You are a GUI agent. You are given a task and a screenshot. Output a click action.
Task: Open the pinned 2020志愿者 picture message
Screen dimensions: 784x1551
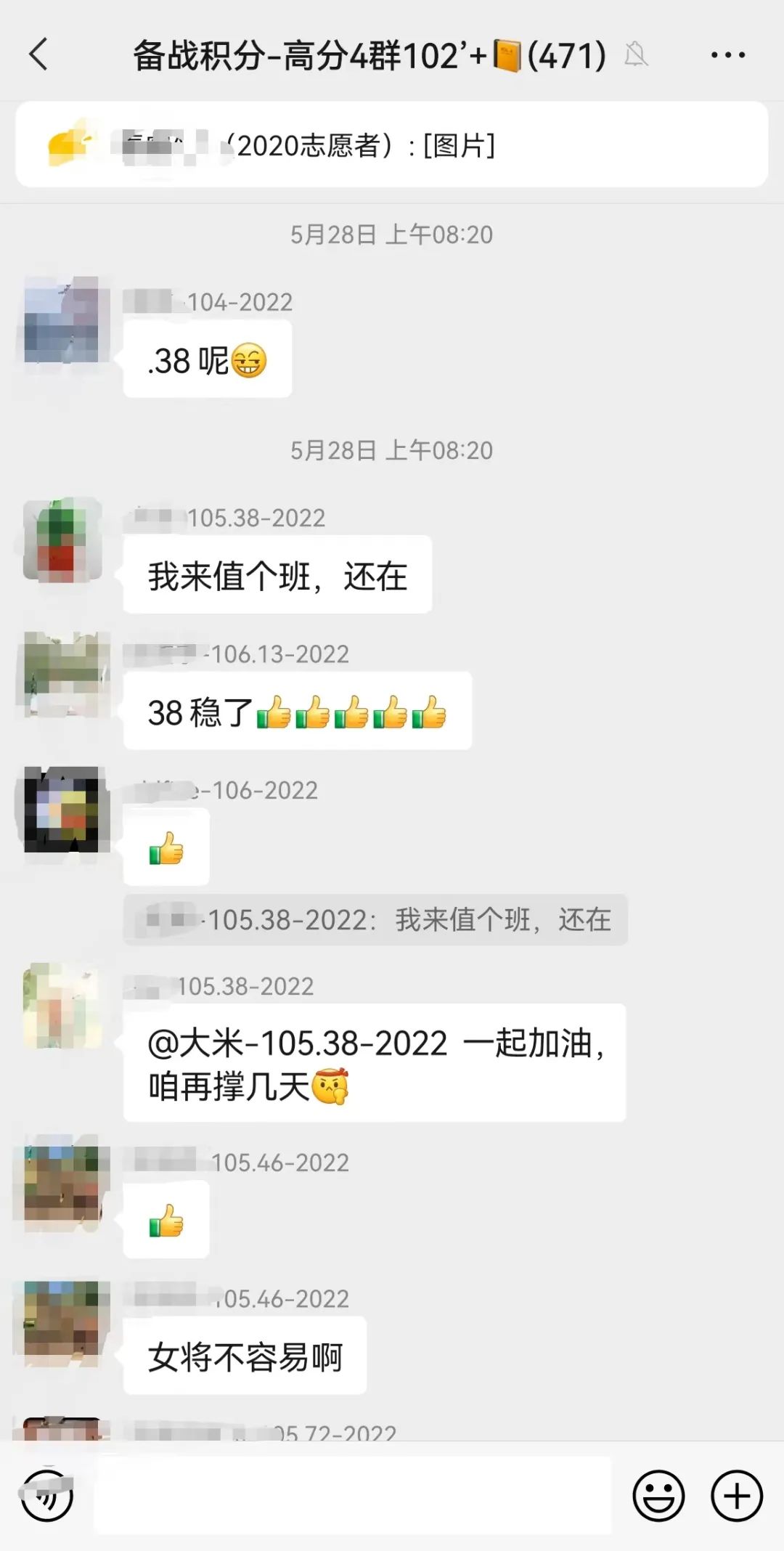pyautogui.click(x=392, y=145)
